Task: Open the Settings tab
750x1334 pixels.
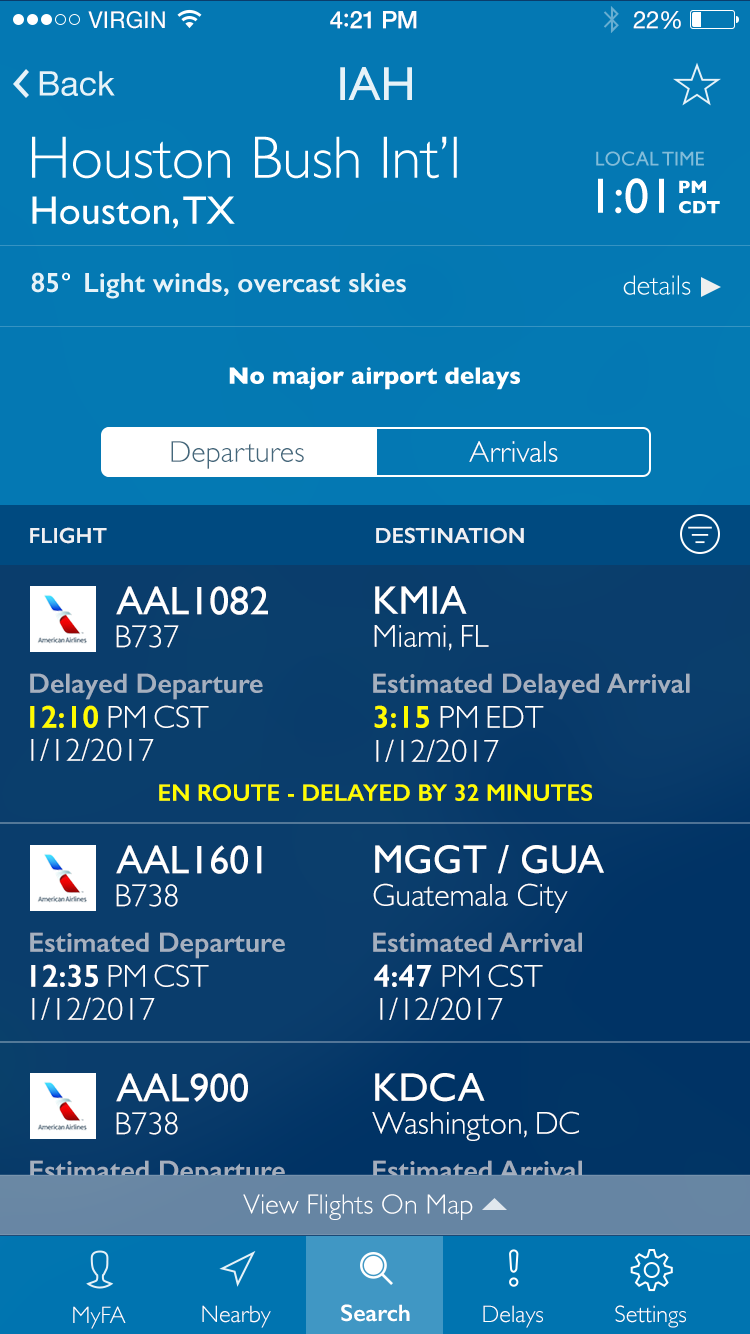Action: pos(650,1285)
